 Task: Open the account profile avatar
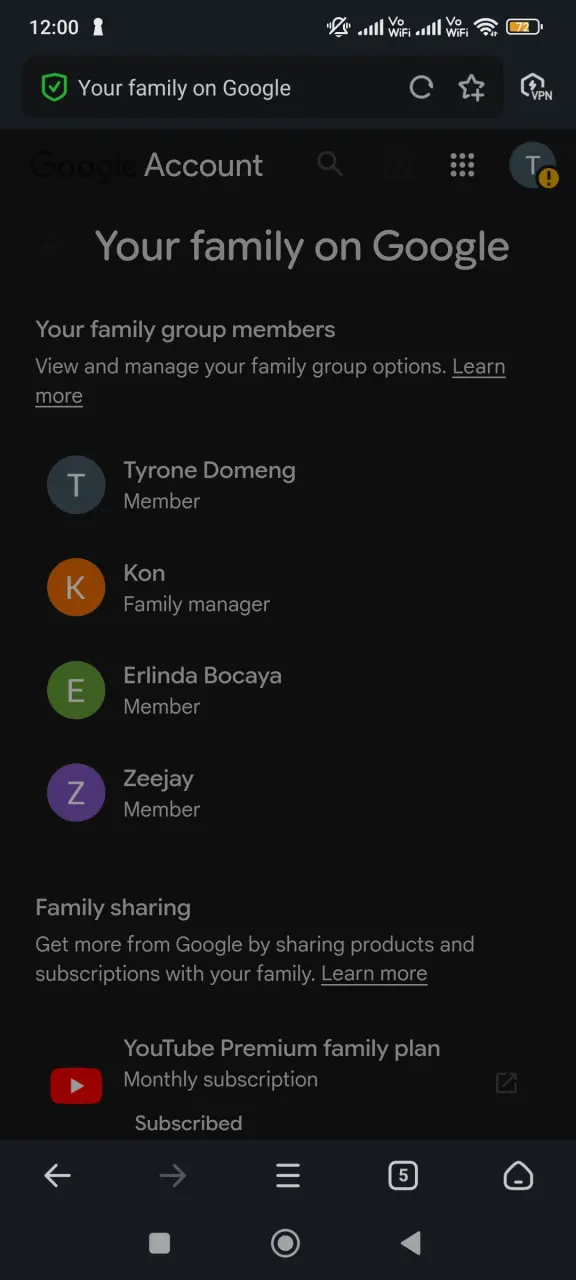[532, 165]
